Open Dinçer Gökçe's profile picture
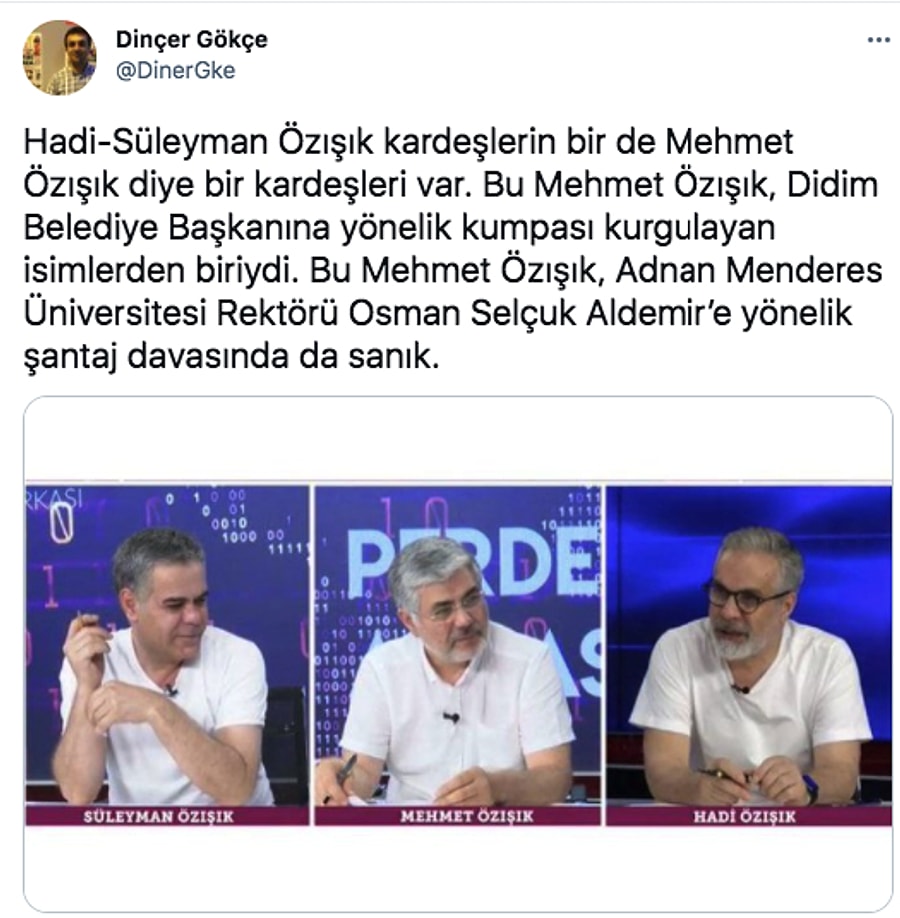Screen dimensions: 900x918 click(59, 58)
